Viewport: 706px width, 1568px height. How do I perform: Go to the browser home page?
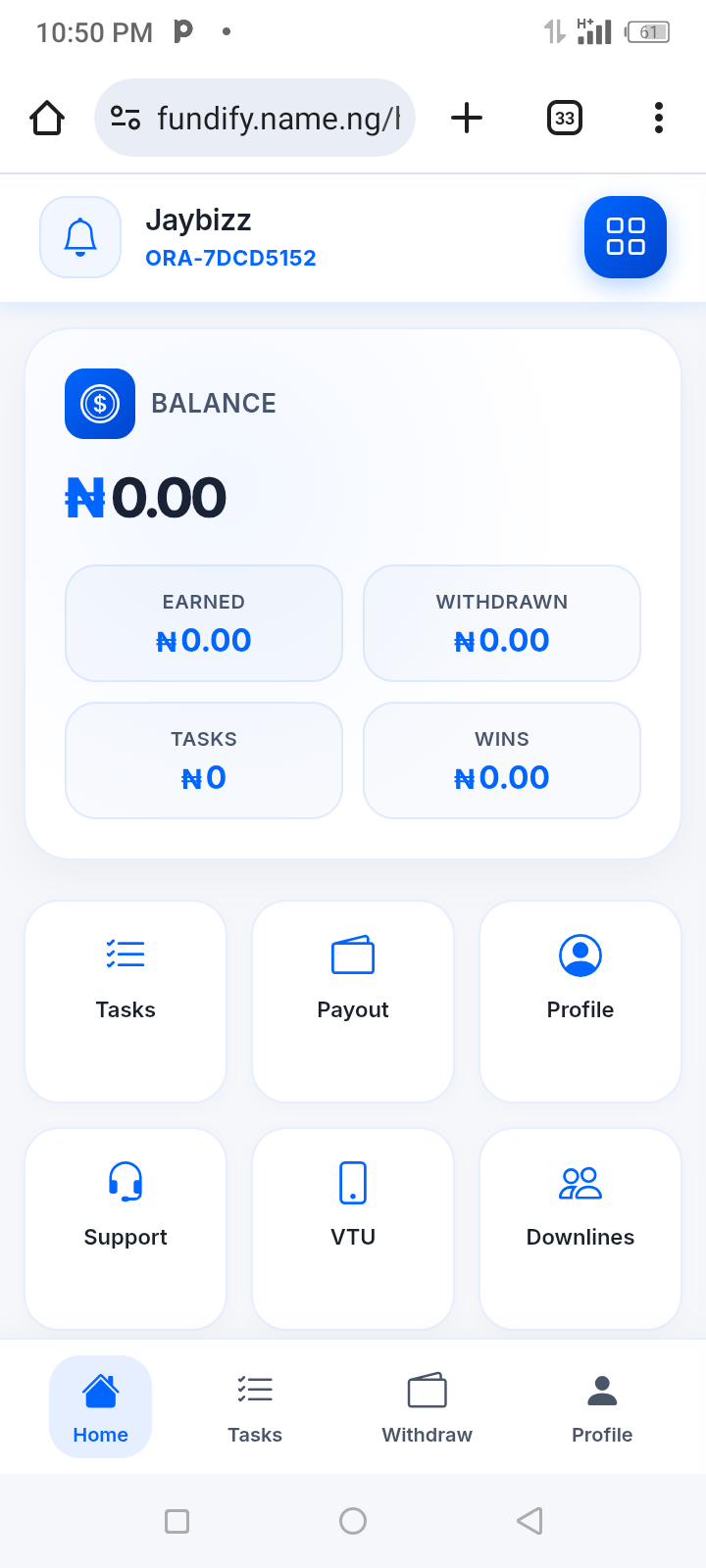coord(47,119)
